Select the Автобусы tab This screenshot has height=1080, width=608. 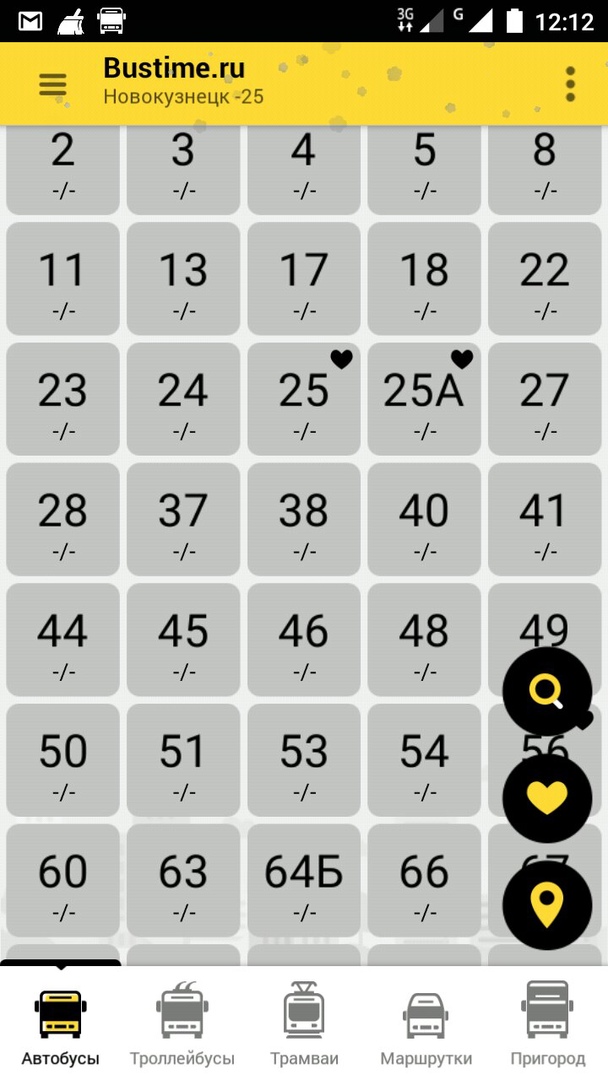click(x=61, y=1024)
